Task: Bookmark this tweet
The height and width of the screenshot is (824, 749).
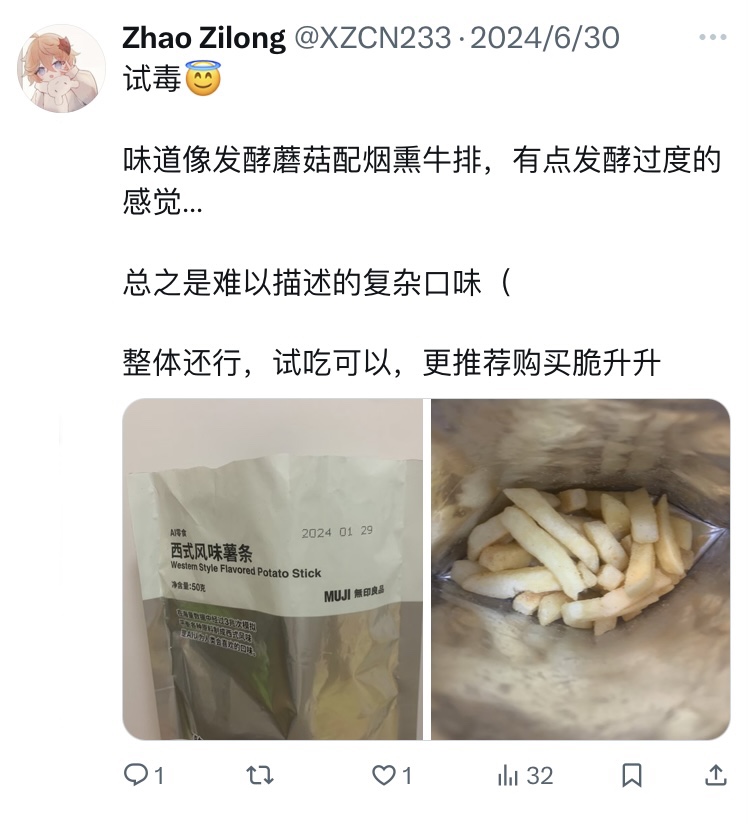Action: (632, 775)
